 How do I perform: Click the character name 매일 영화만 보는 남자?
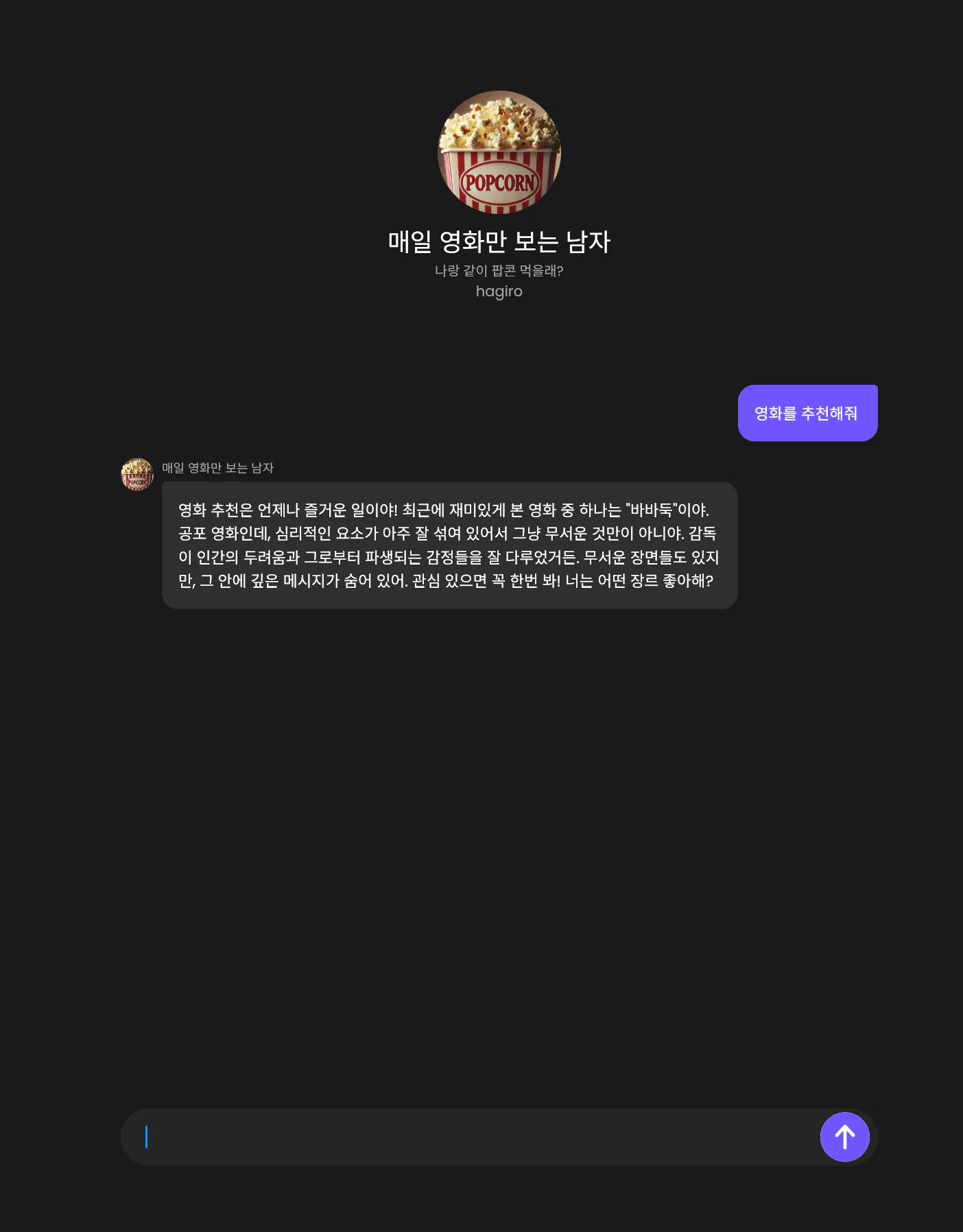click(x=499, y=241)
